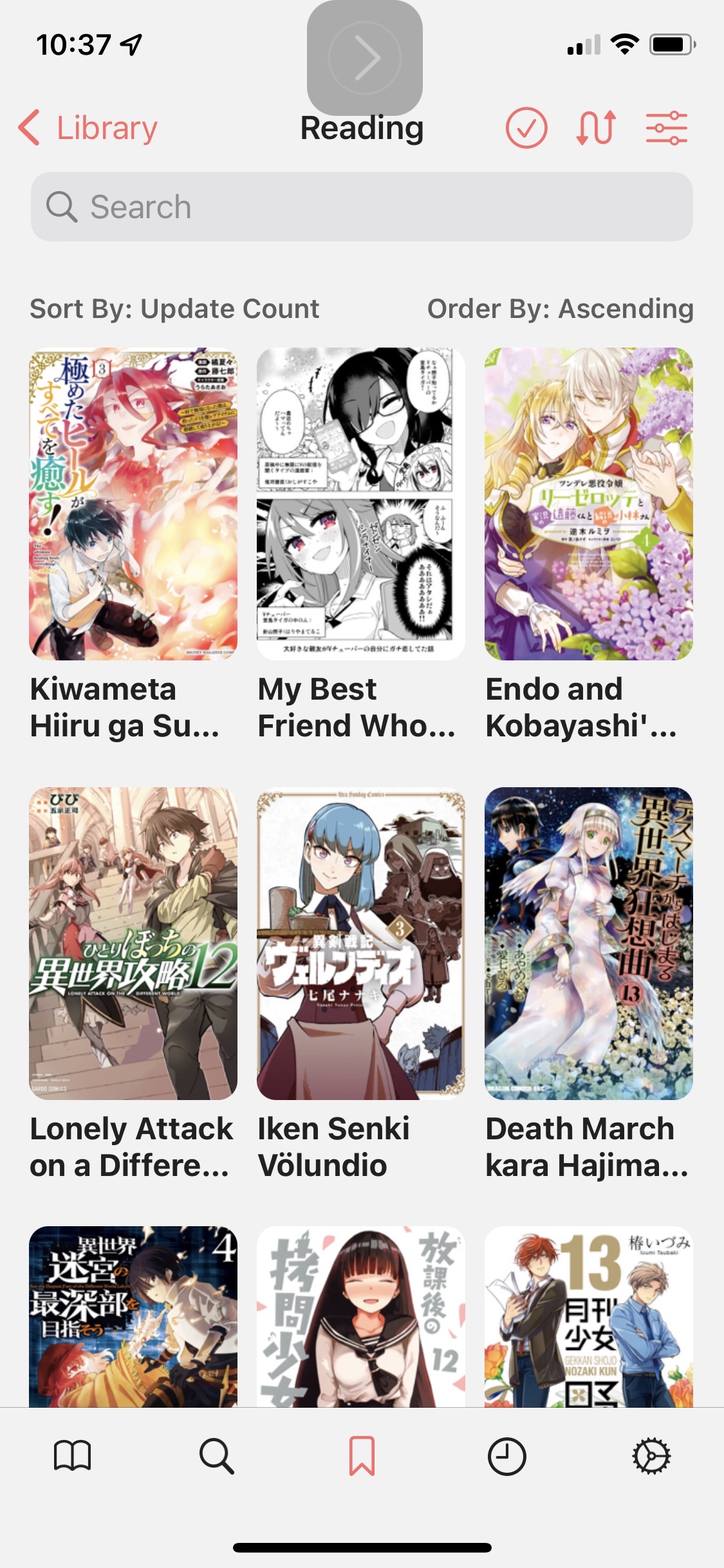724x1568 pixels.
Task: Open Death March kara Hajima... manga
Action: [x=588, y=944]
